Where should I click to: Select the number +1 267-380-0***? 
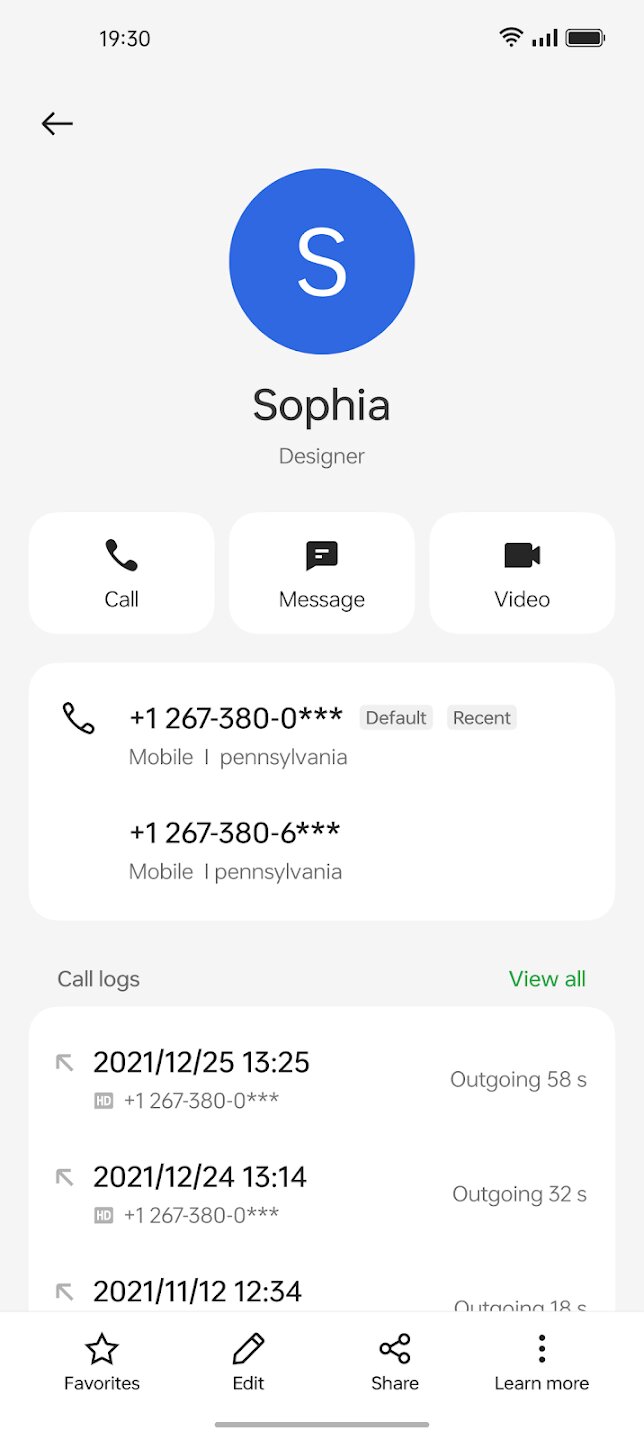click(x=322, y=735)
